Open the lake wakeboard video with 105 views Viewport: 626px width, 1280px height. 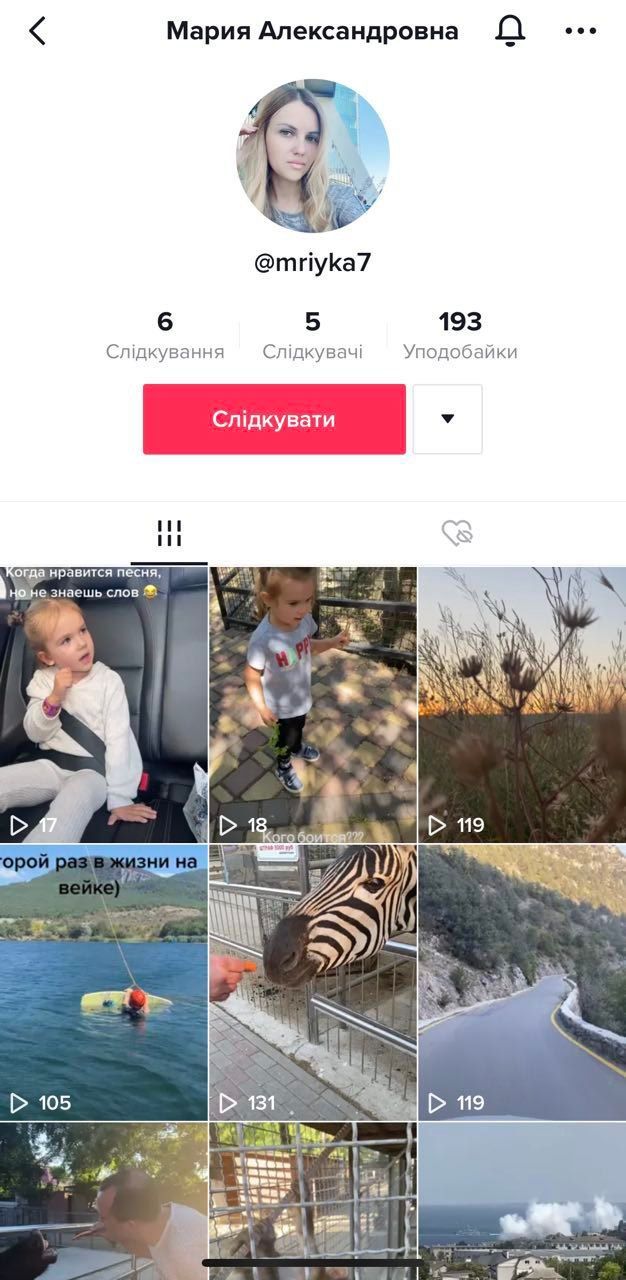104,982
